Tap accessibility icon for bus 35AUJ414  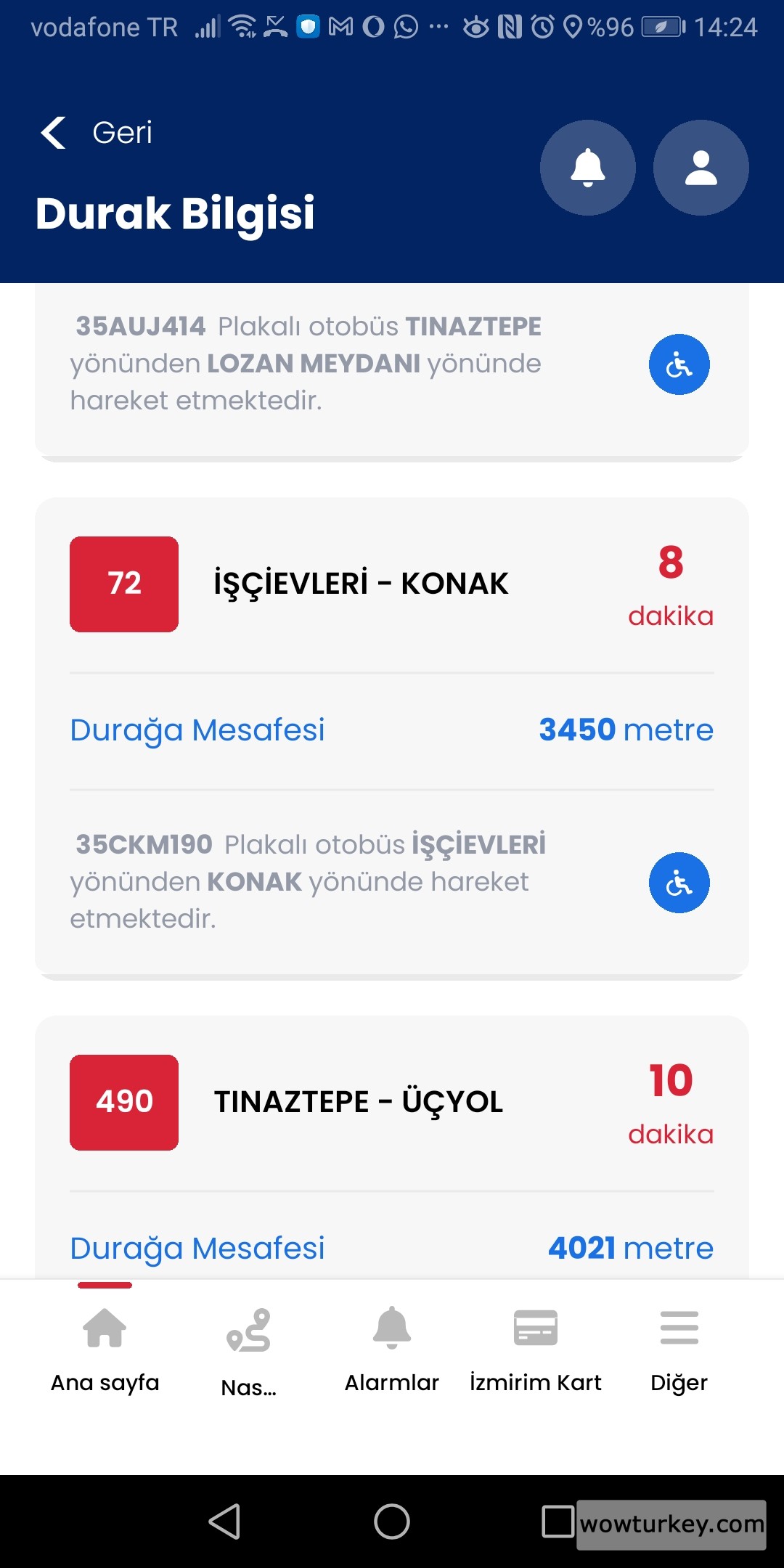[x=679, y=364]
